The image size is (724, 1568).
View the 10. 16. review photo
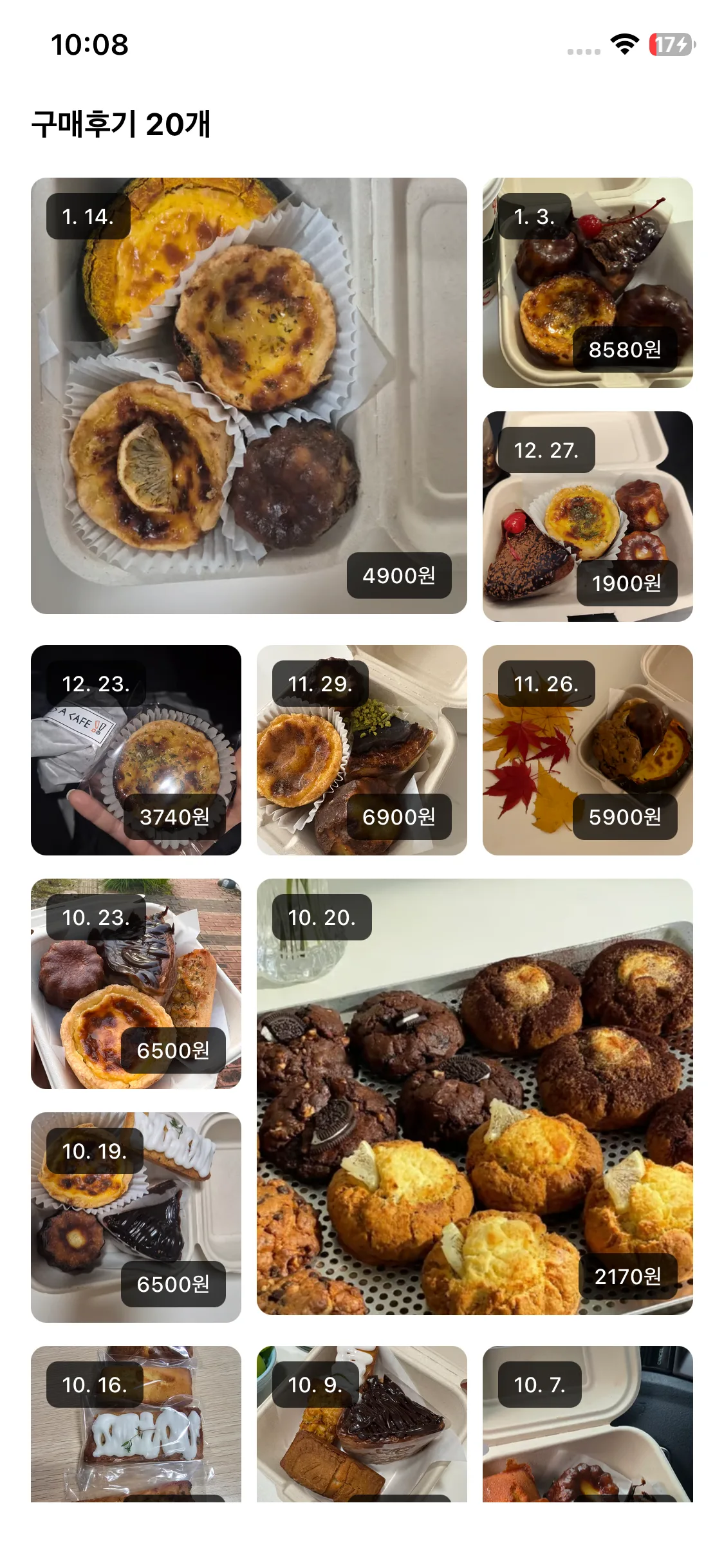(x=136, y=1424)
